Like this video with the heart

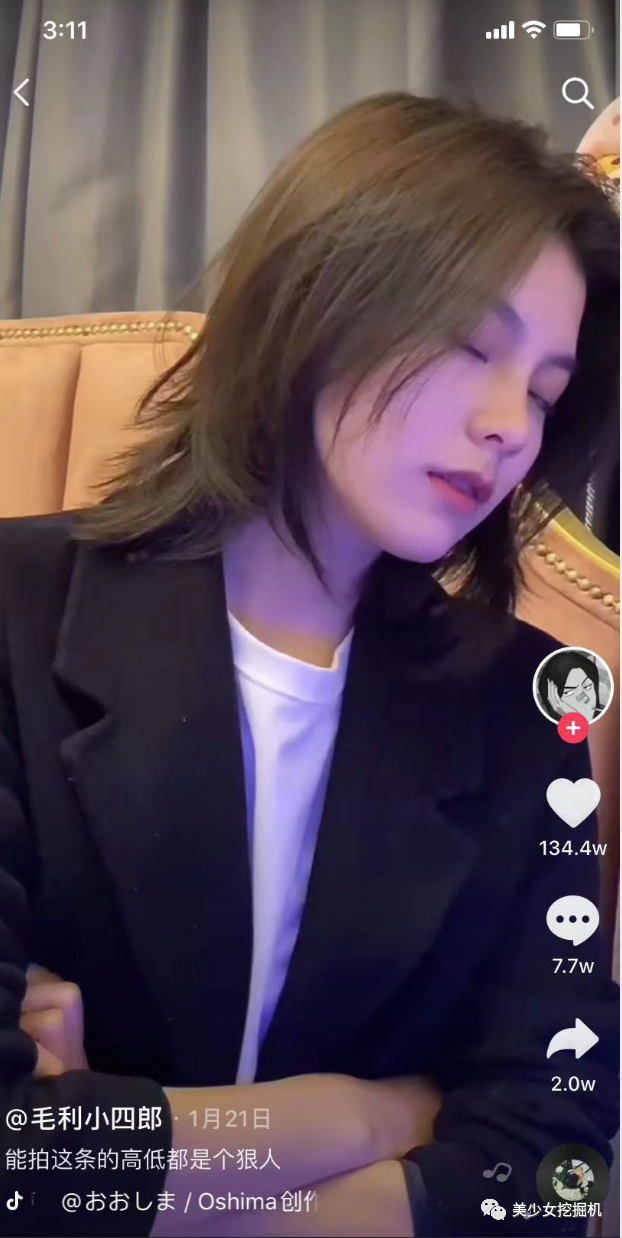pyautogui.click(x=572, y=803)
